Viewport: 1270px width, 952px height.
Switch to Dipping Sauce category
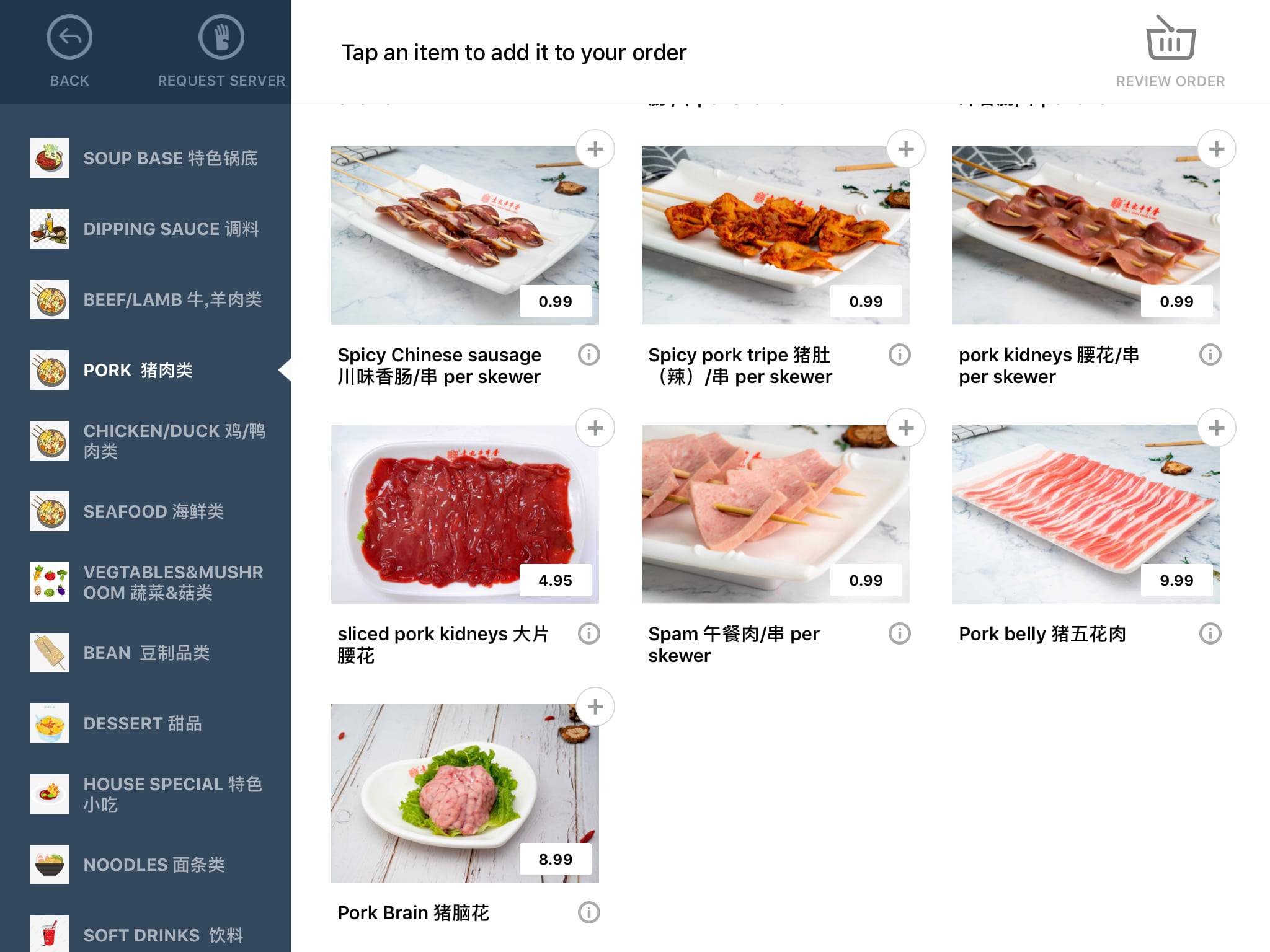tap(146, 229)
